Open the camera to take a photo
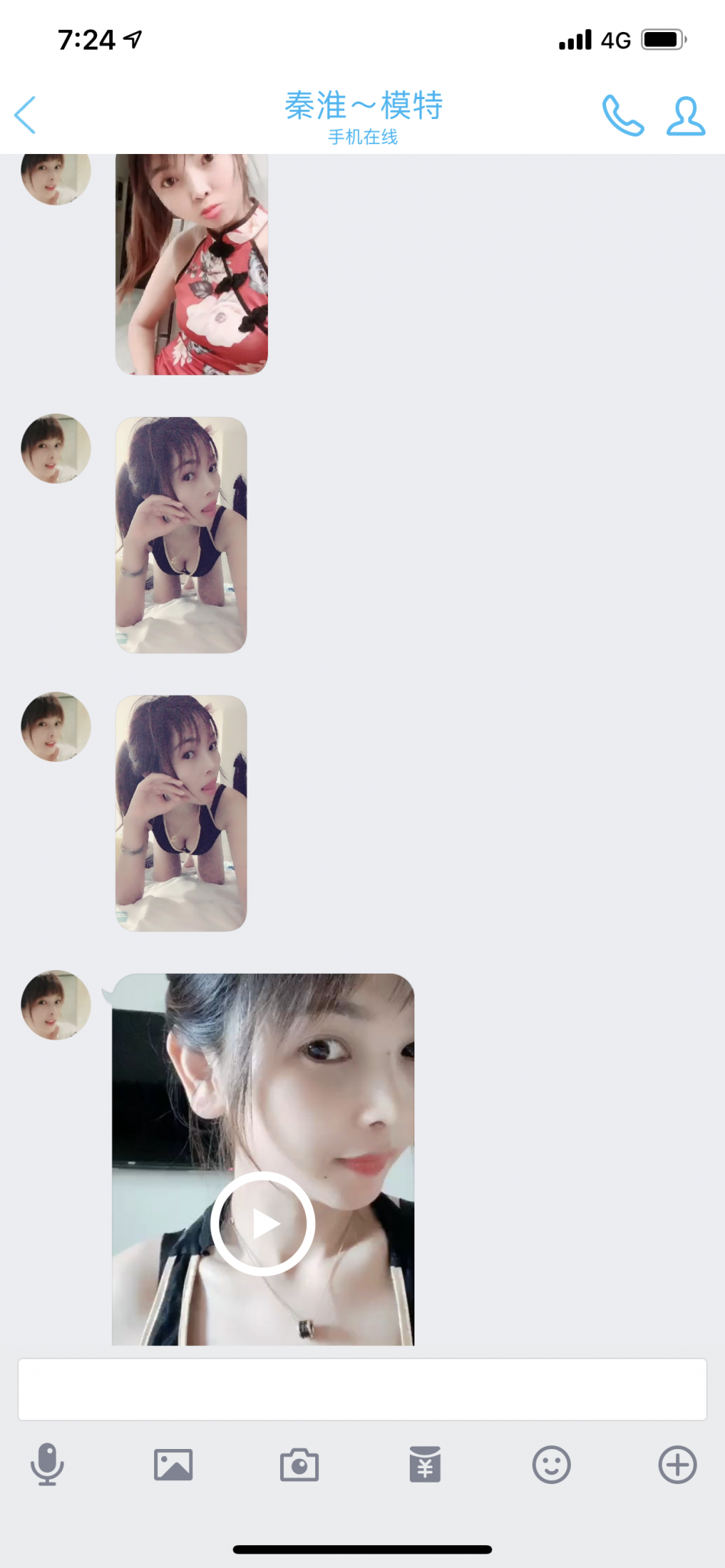The width and height of the screenshot is (725, 1568). pyautogui.click(x=299, y=1464)
